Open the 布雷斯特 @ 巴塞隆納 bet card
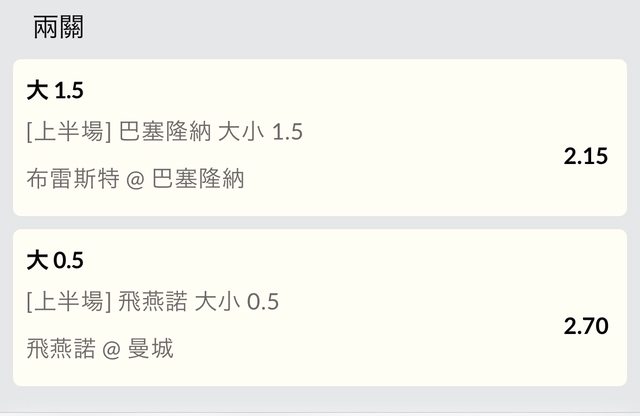 320,137
